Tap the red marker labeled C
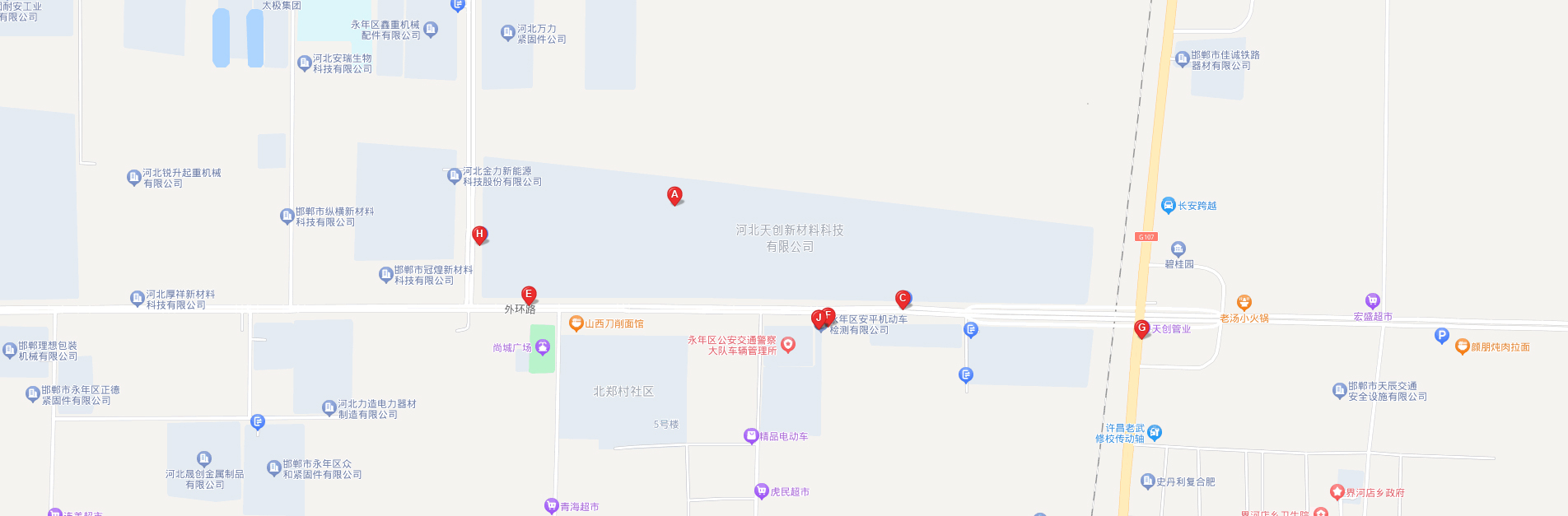 click(903, 299)
